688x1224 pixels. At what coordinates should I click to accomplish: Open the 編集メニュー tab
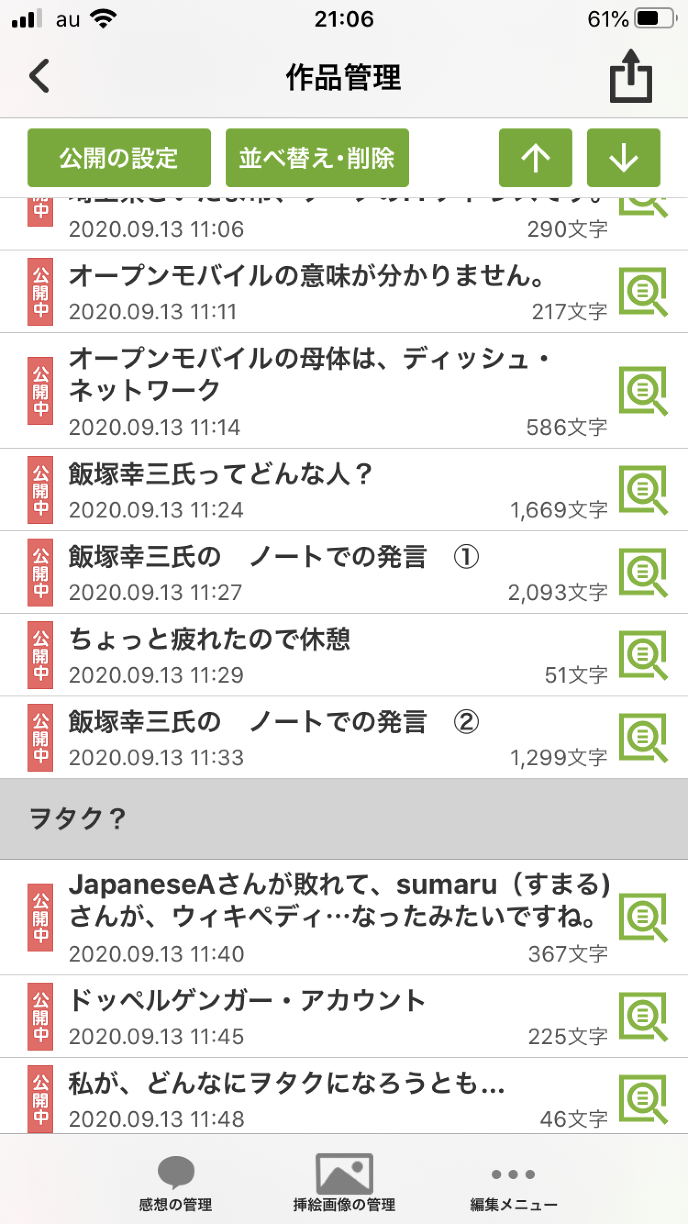point(513,1183)
